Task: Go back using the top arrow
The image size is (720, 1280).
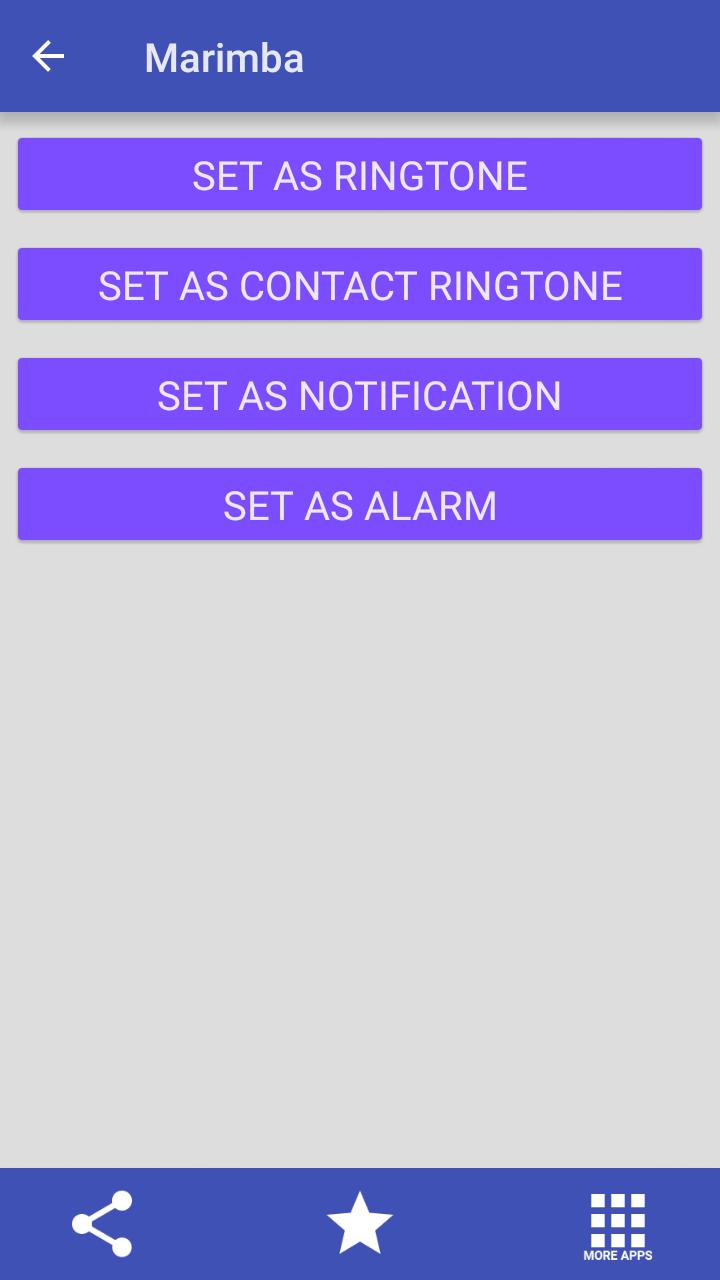Action: click(48, 57)
